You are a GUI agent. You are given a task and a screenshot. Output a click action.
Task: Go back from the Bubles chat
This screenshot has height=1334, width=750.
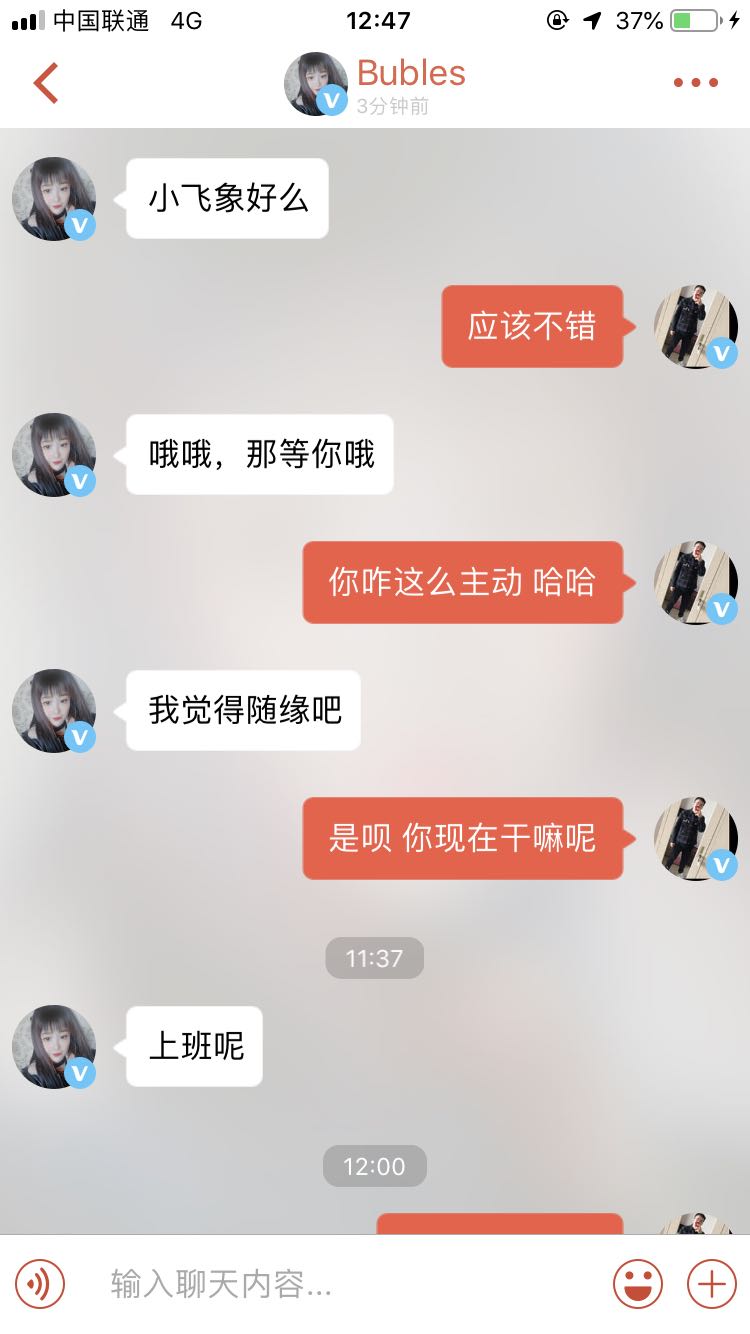click(46, 83)
